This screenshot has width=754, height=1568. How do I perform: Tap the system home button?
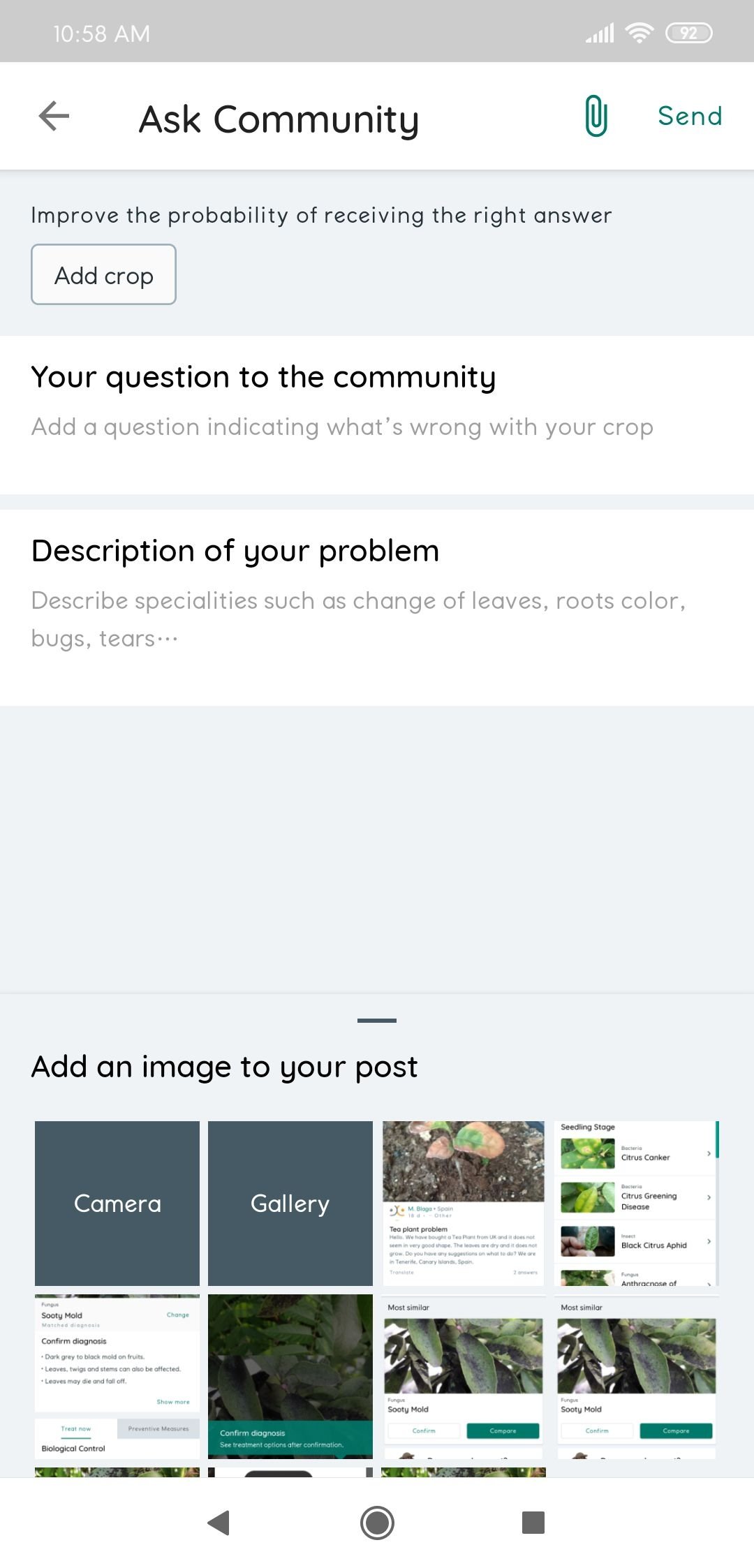point(377,1523)
